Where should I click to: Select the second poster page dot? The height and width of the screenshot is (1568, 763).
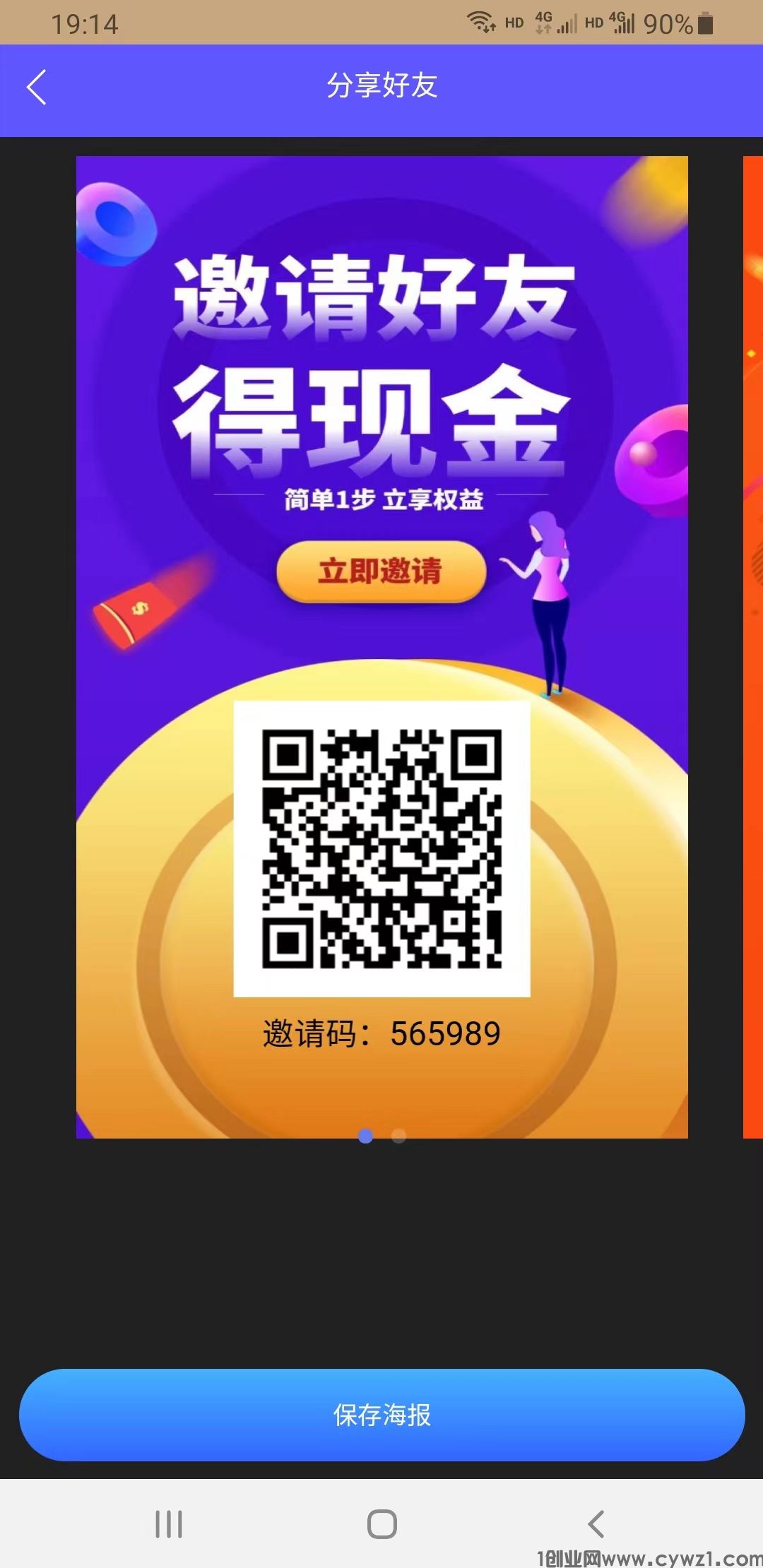(399, 1136)
